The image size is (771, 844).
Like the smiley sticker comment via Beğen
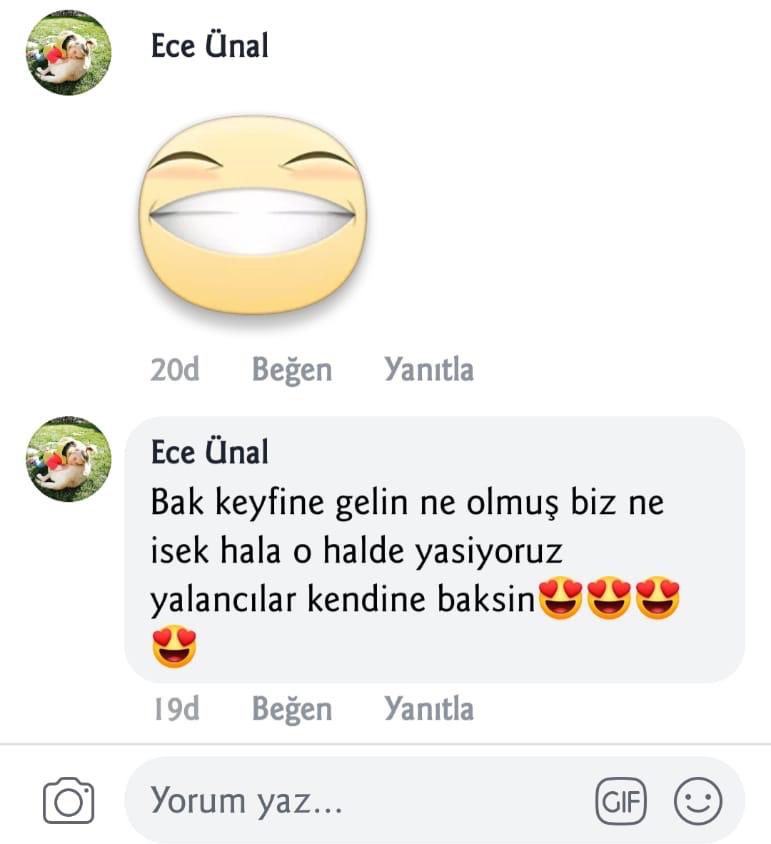coord(291,370)
